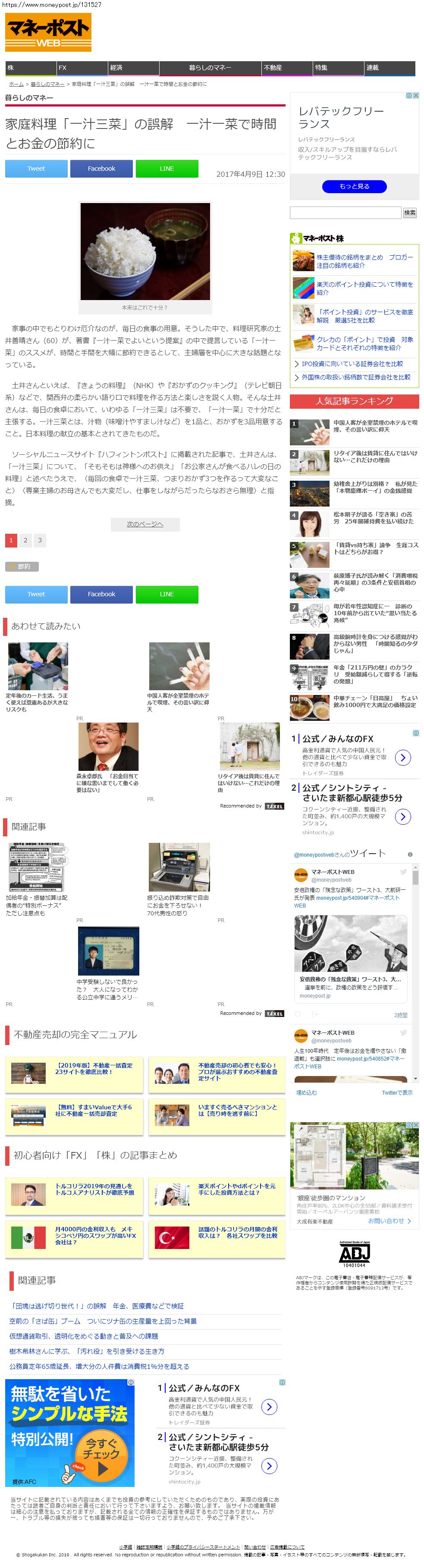This screenshot has width=424, height=1568.
Task: Open the 節約 tag
Action: pos(22,566)
